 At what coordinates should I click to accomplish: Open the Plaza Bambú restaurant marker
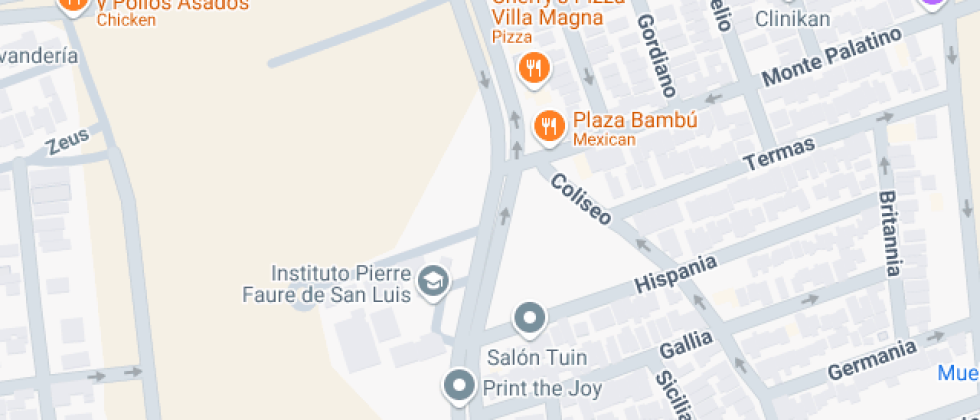[549, 126]
